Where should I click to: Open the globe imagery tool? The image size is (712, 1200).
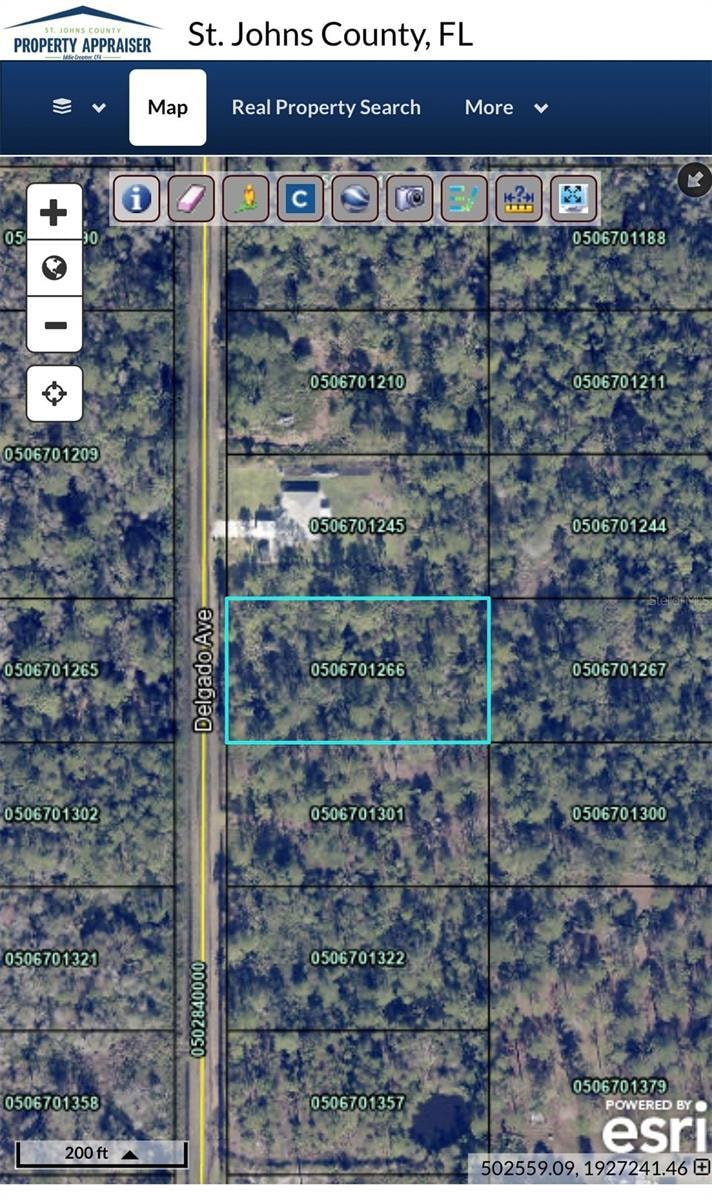tap(355, 198)
